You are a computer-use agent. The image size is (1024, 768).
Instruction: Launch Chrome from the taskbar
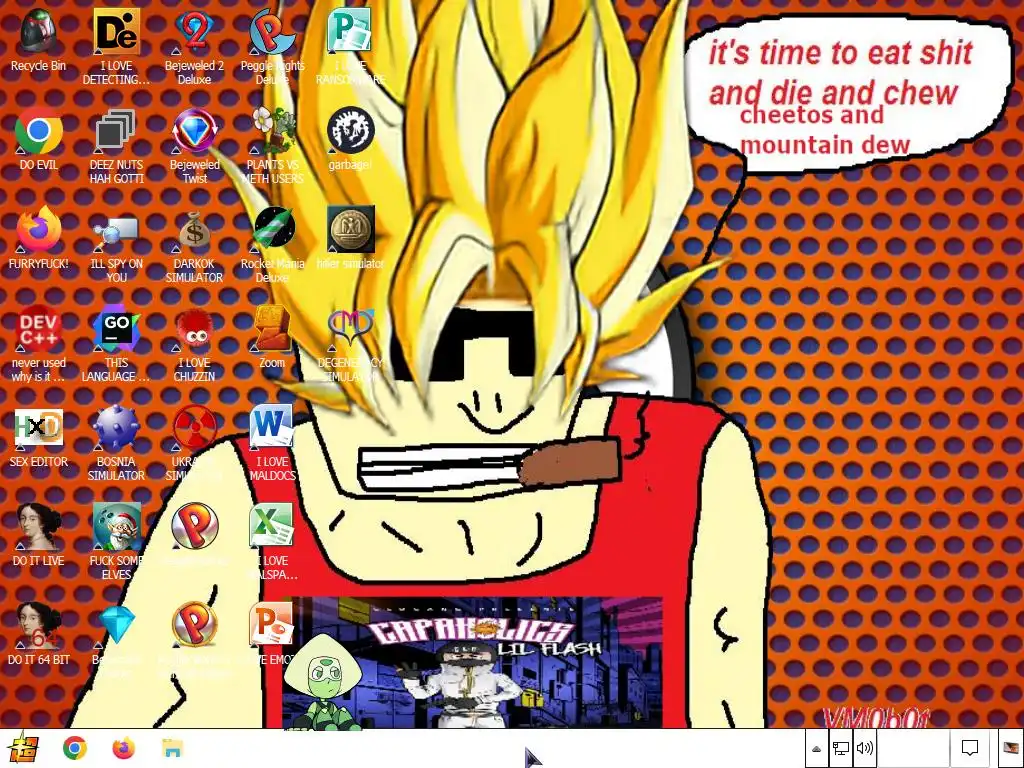tap(74, 748)
